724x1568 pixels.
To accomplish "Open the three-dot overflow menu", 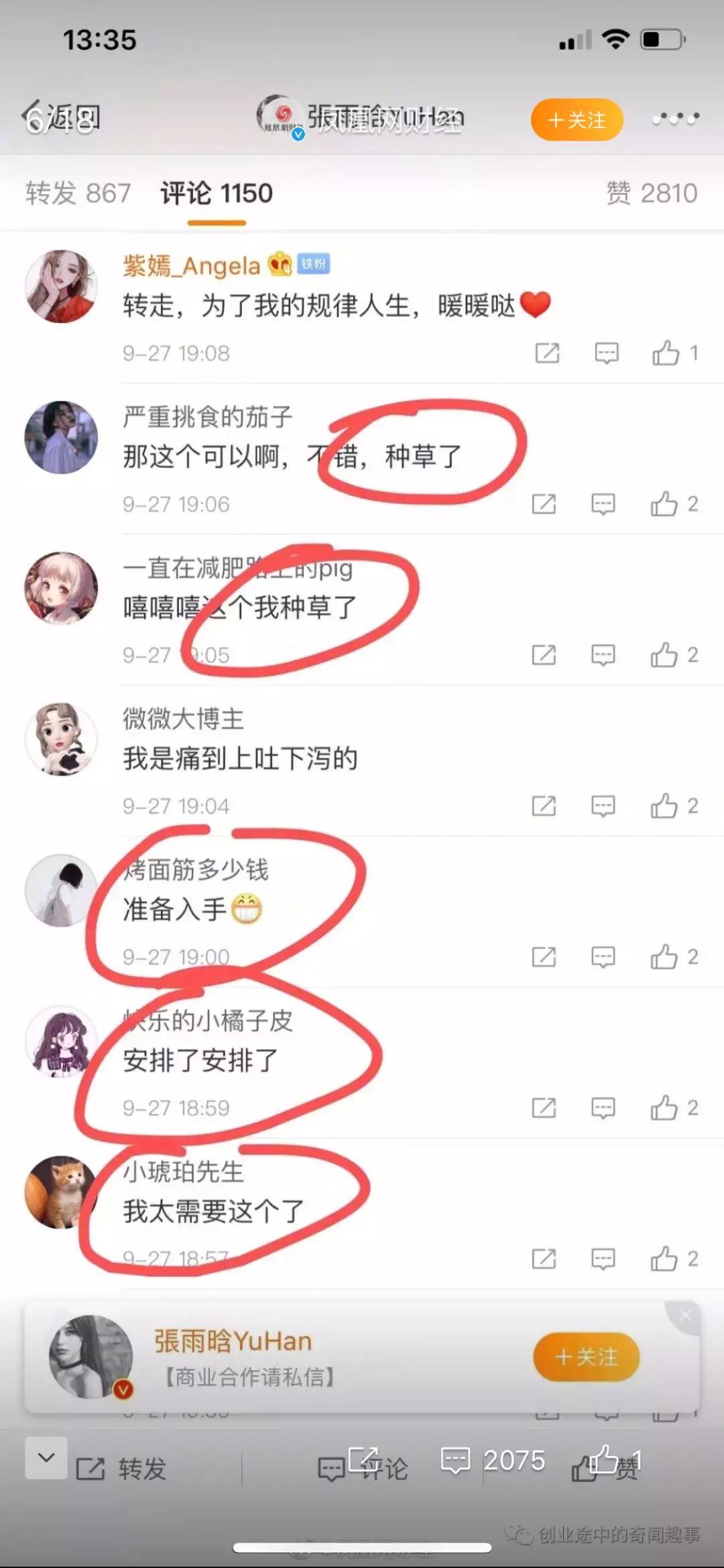I will (x=675, y=119).
